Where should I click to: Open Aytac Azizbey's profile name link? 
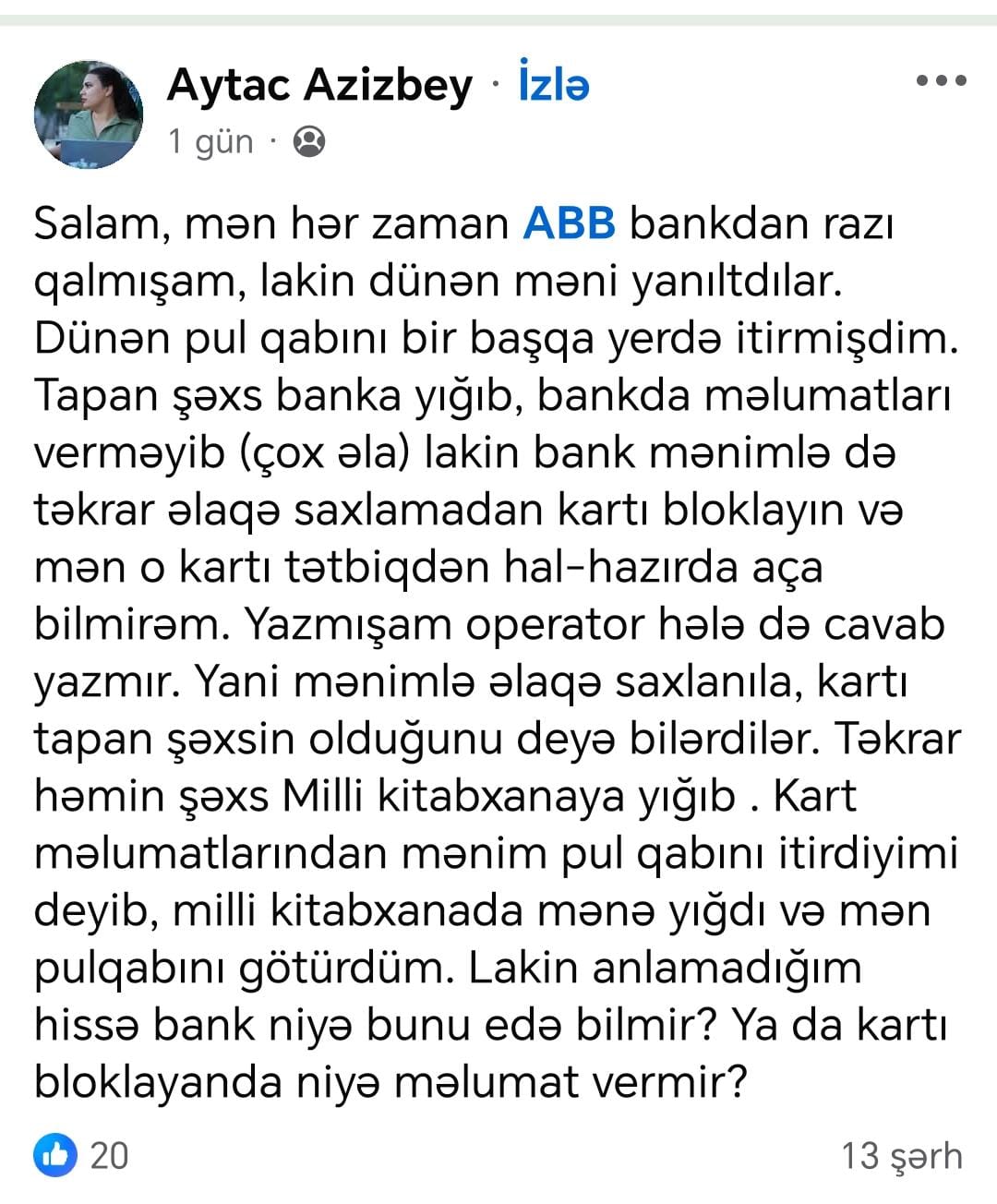coord(319,86)
